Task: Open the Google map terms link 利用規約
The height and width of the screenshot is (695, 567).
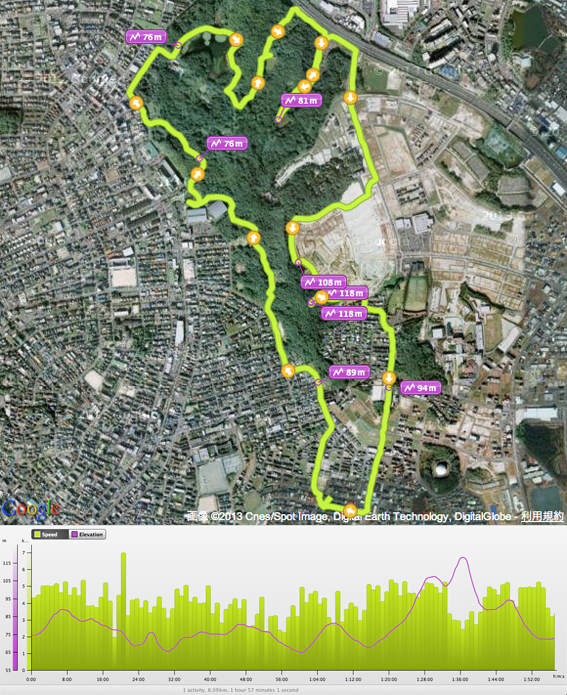Action: click(542, 516)
